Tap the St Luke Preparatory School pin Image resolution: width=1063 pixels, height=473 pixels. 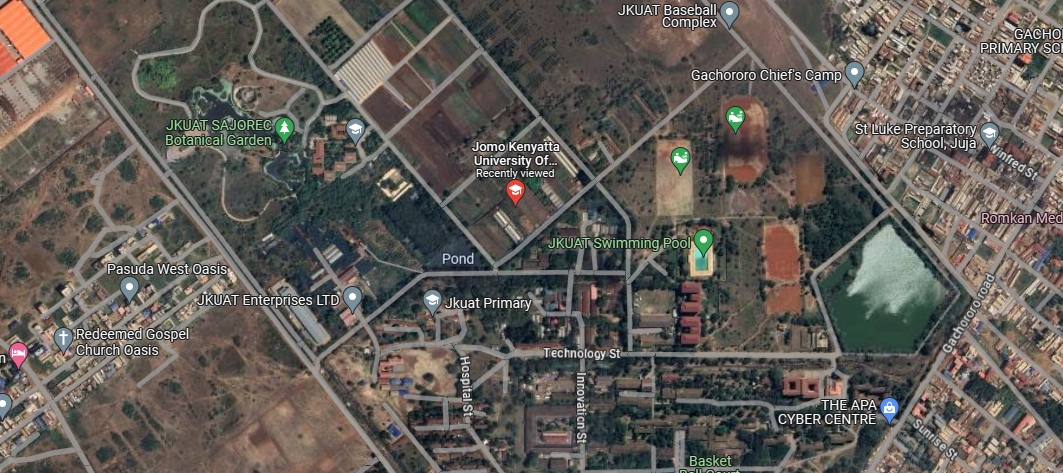[x=989, y=134]
